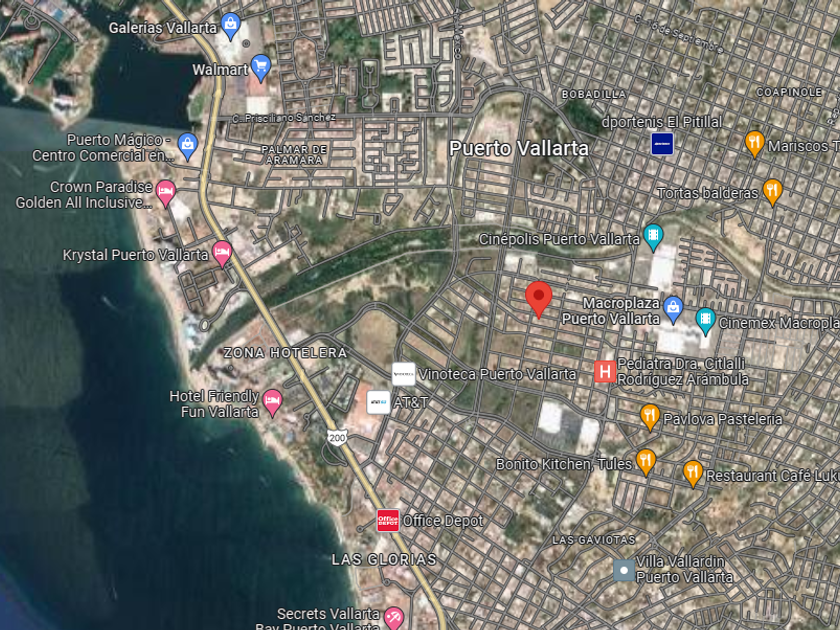The image size is (840, 630).
Task: Select the Pavlova Pastelería restaurant pin
Action: click(x=650, y=416)
